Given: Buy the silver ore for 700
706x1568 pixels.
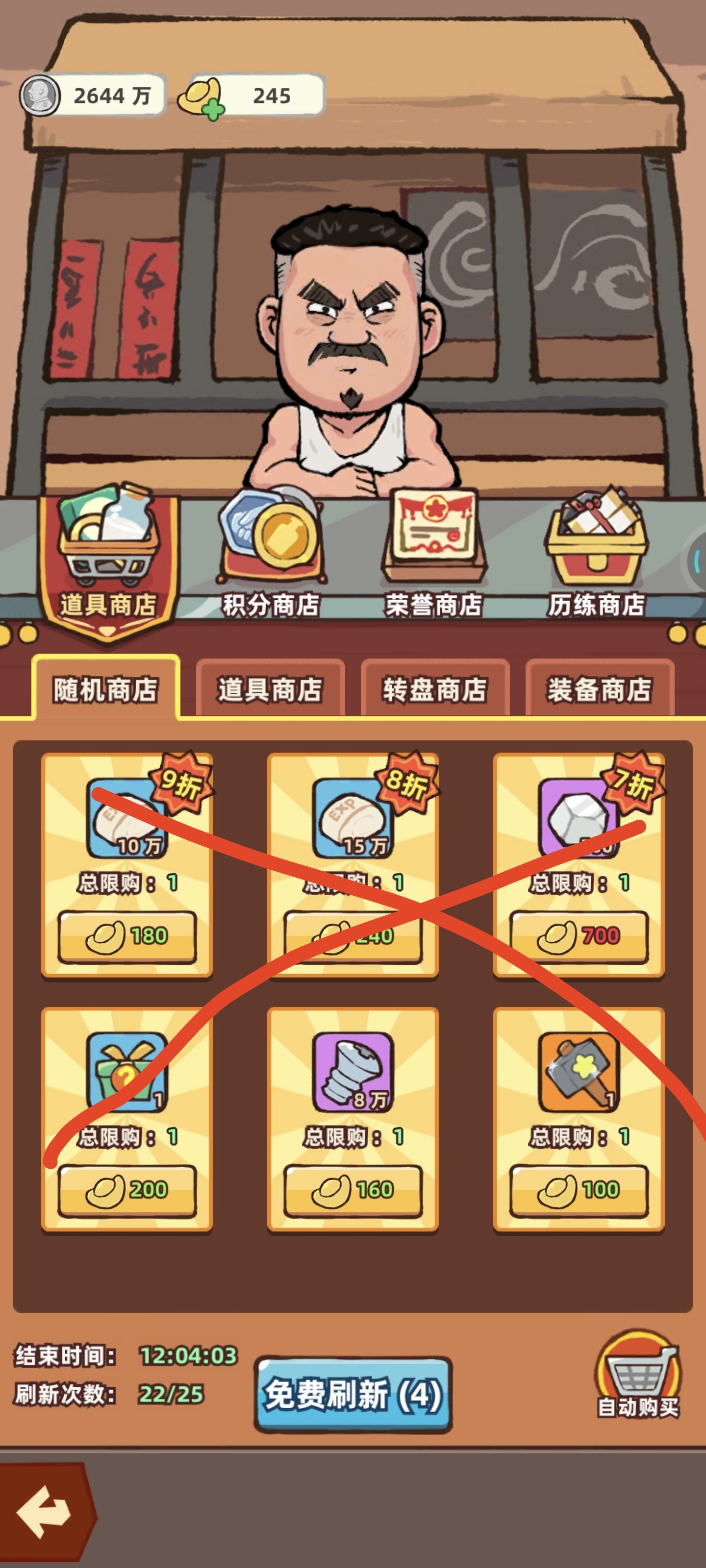Looking at the screenshot, I should (x=579, y=936).
